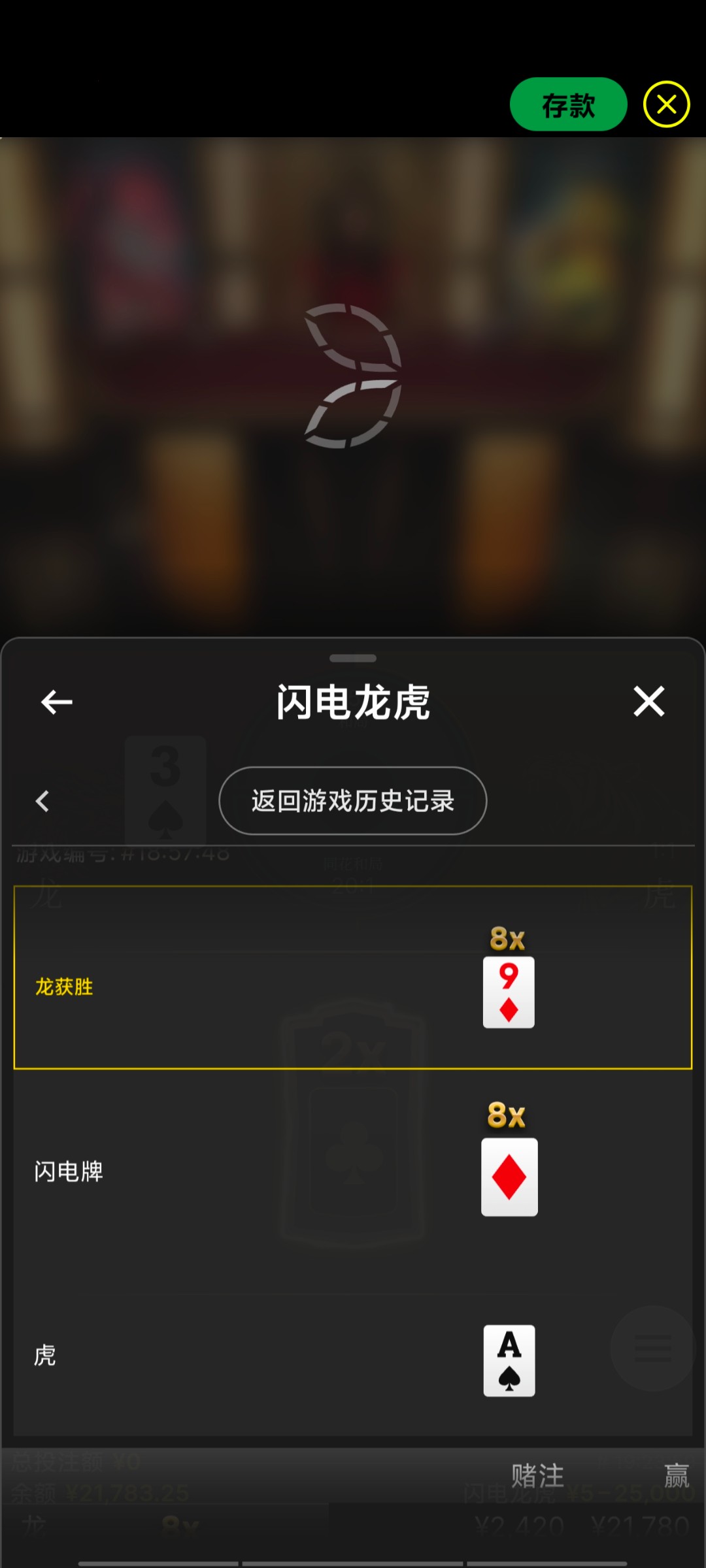
Task: Tap the previous-round chevron on the left
Action: coord(43,802)
